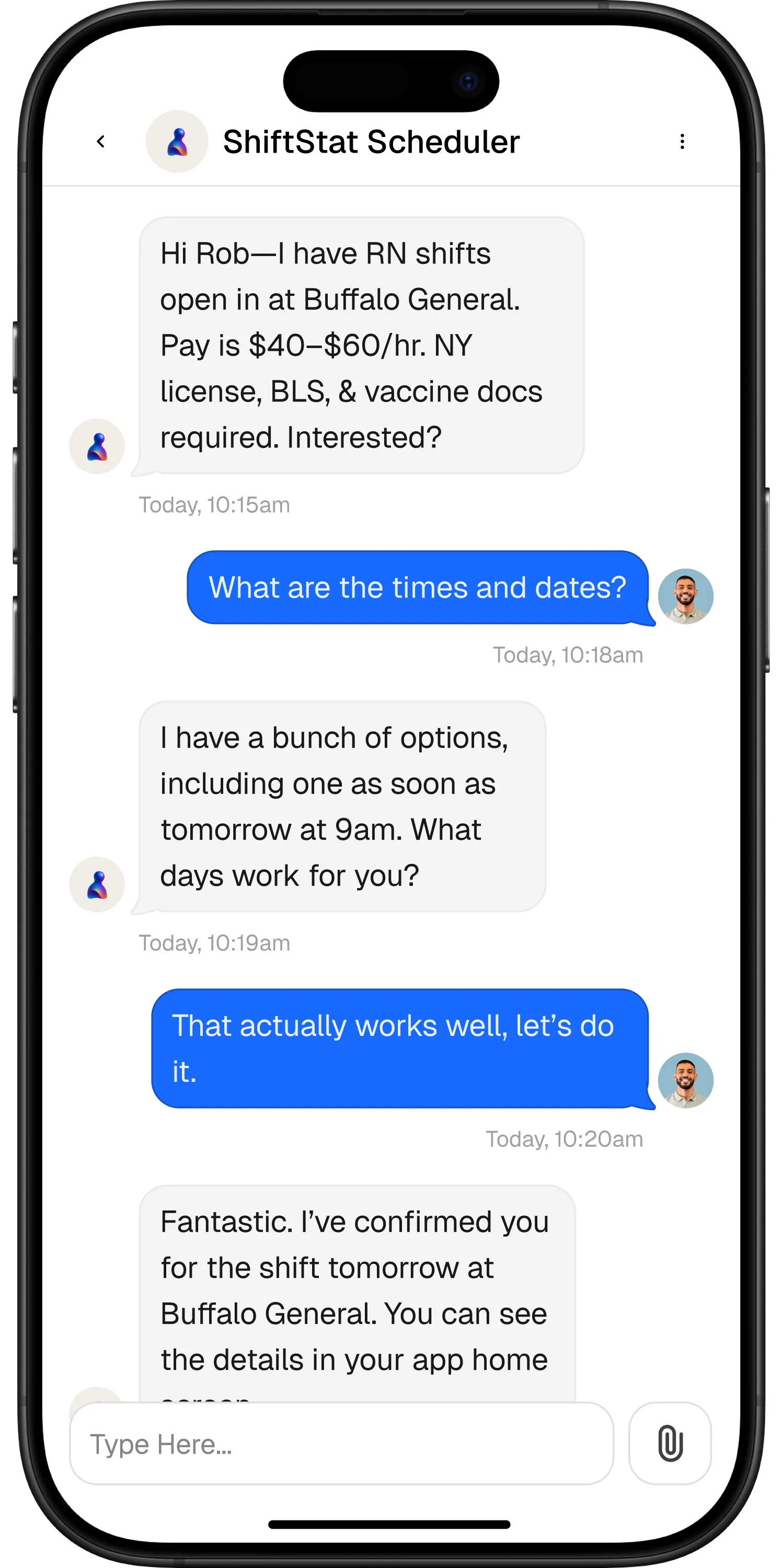Open ShiftStat Scheduler profile avatar in header
This screenshot has width=782, height=1568.
coord(177,142)
